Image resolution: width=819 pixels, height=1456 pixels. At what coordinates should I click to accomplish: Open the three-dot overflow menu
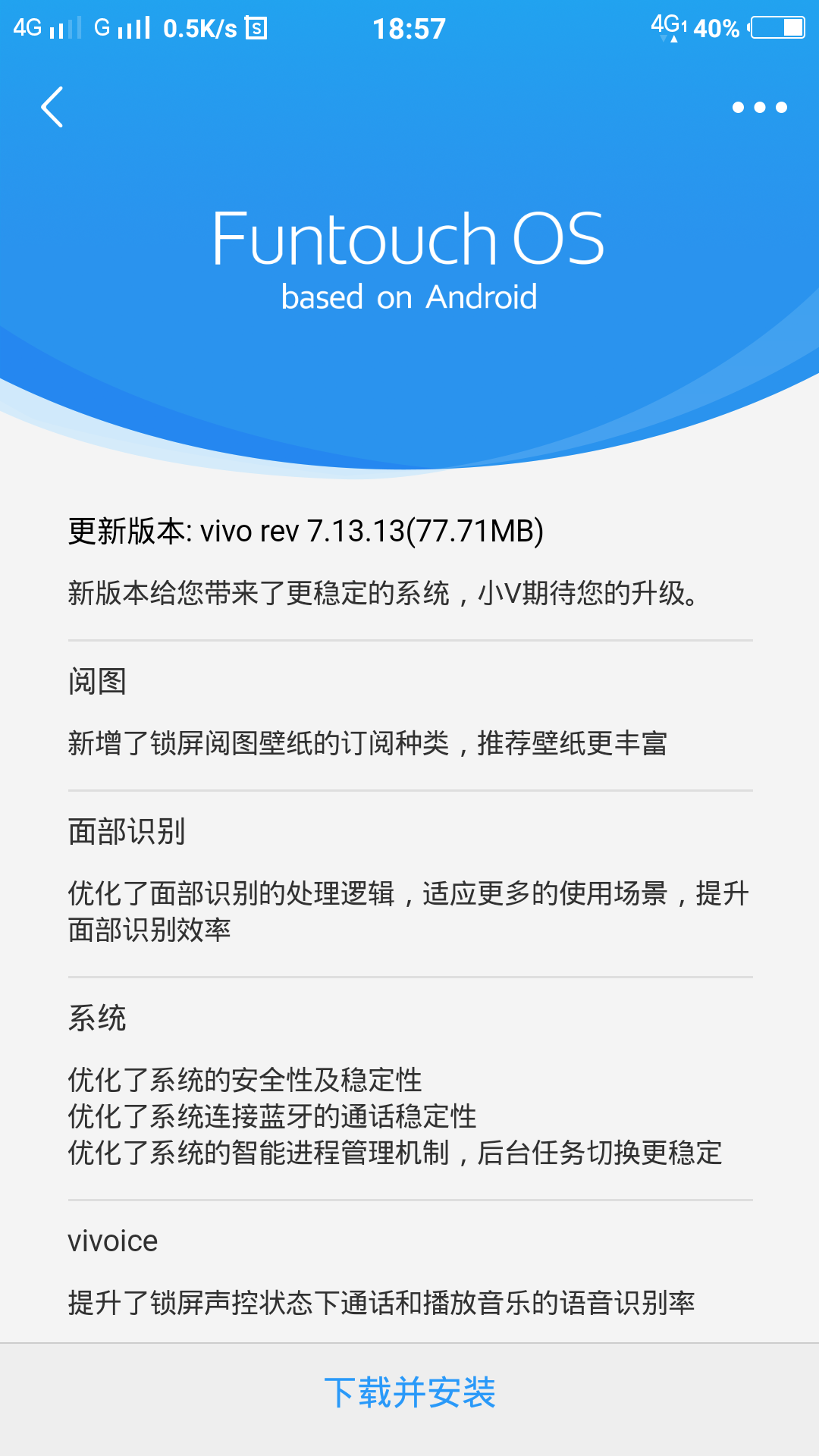759,108
